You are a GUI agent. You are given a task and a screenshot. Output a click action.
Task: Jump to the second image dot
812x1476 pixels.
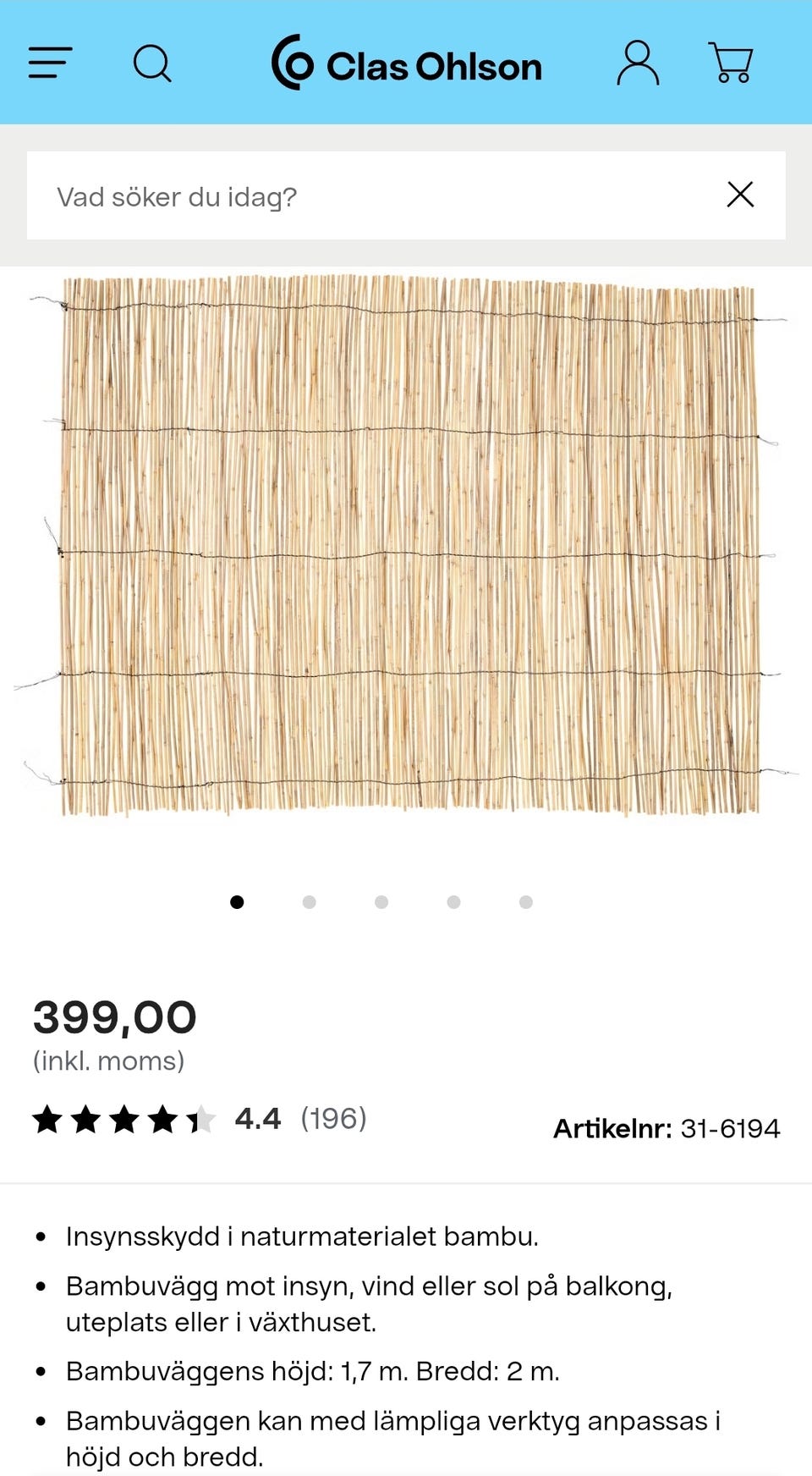coord(310,902)
